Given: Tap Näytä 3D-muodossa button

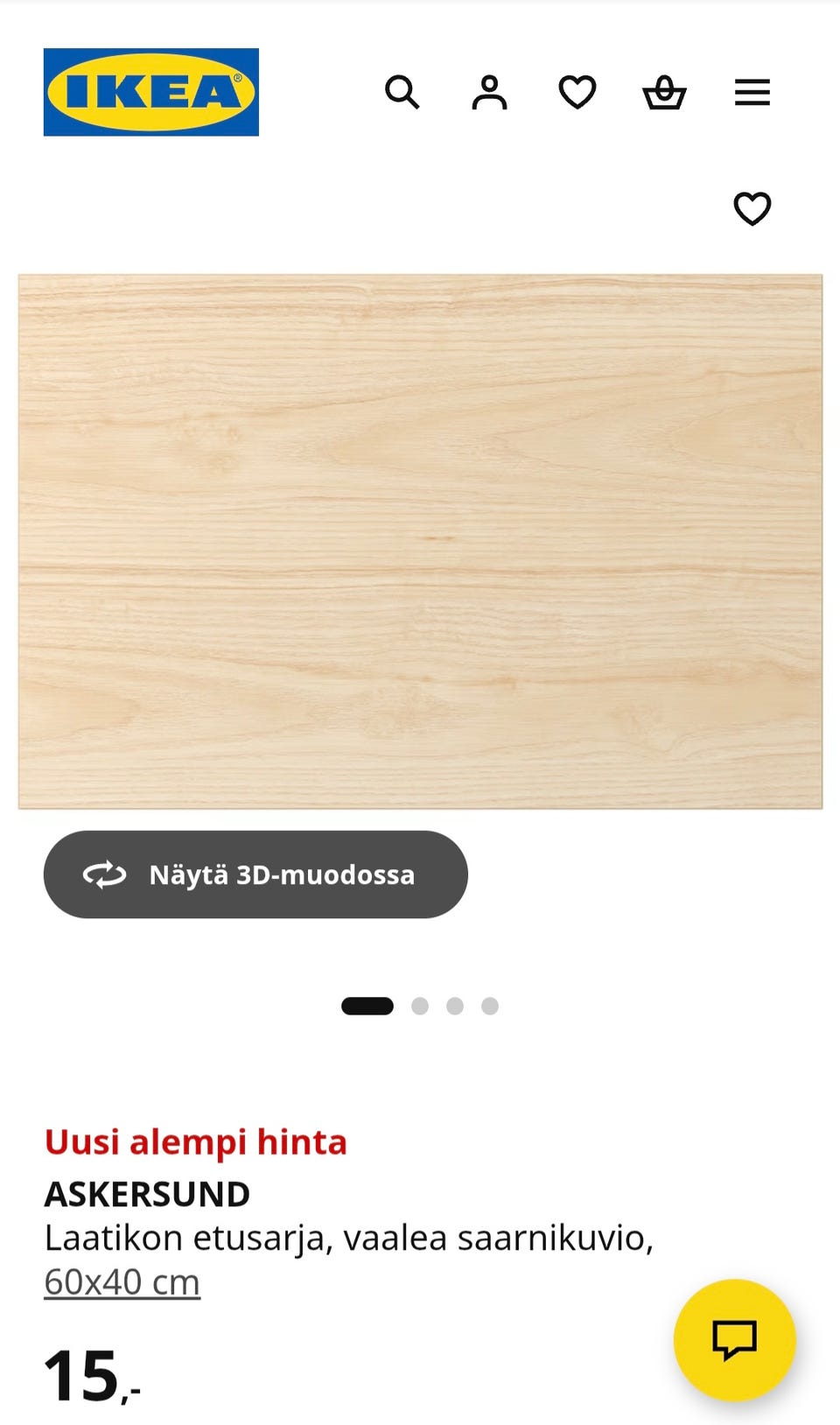Looking at the screenshot, I should click(x=255, y=874).
